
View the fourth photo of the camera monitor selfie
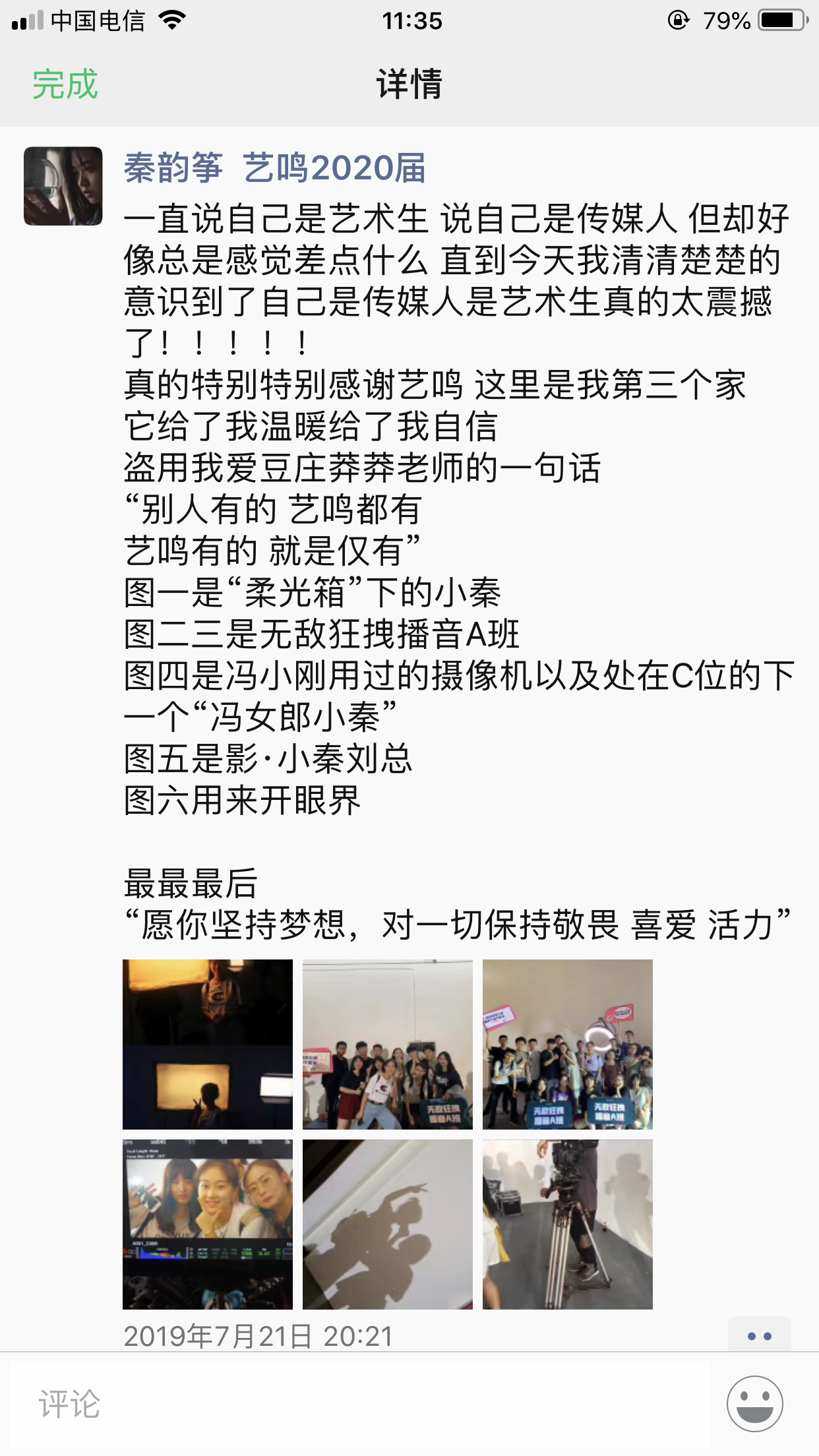click(208, 1224)
